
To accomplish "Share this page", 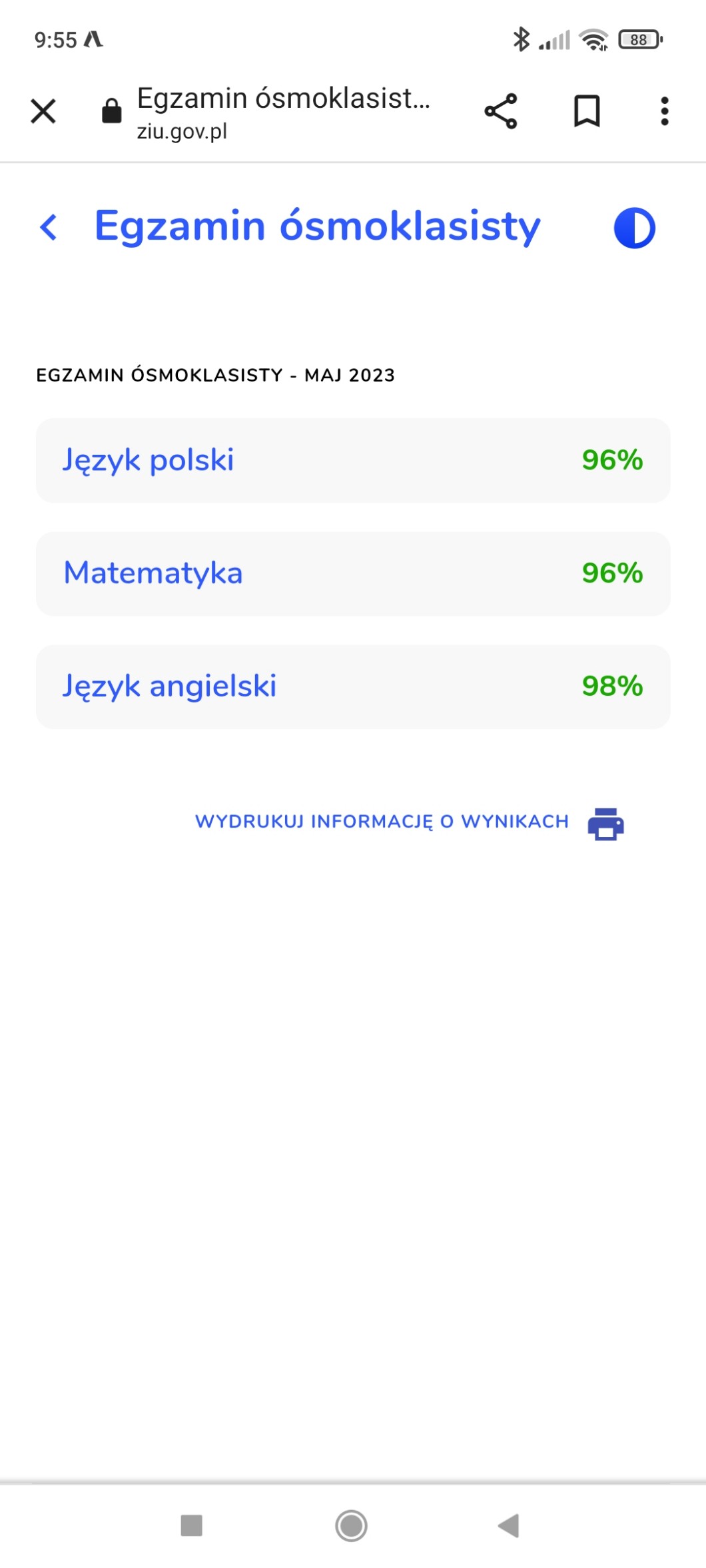I will 501,111.
